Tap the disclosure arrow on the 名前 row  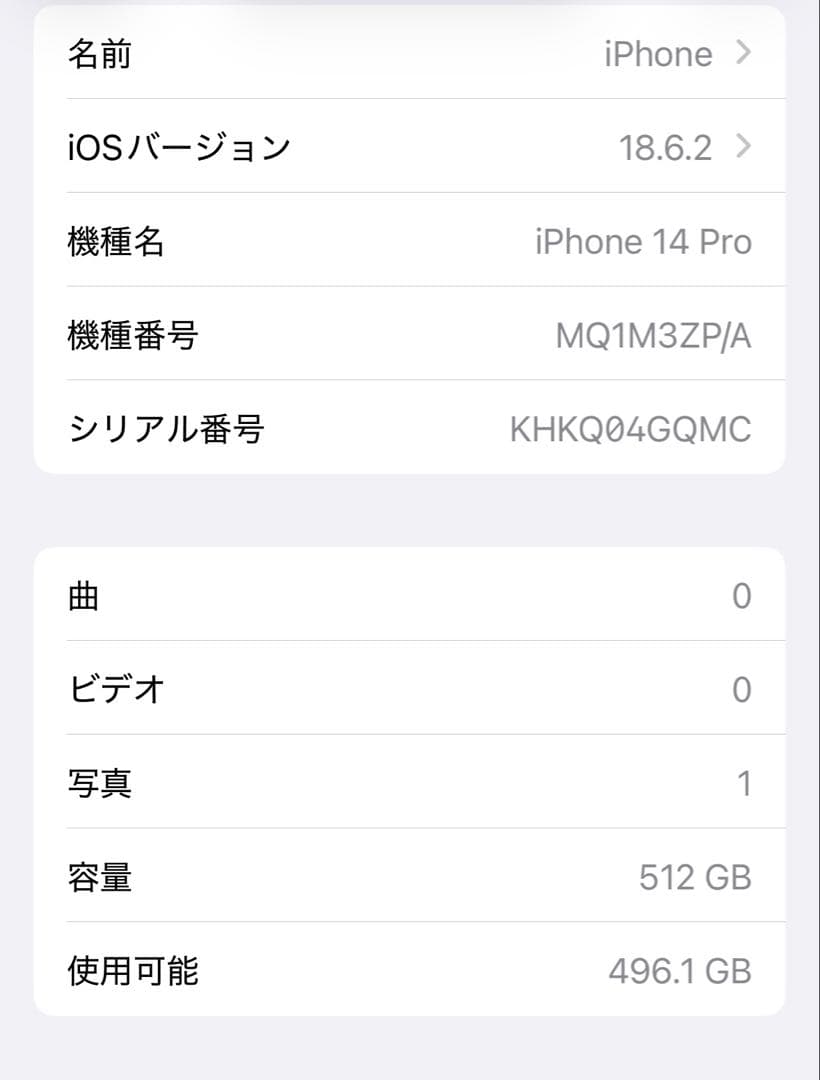point(742,54)
